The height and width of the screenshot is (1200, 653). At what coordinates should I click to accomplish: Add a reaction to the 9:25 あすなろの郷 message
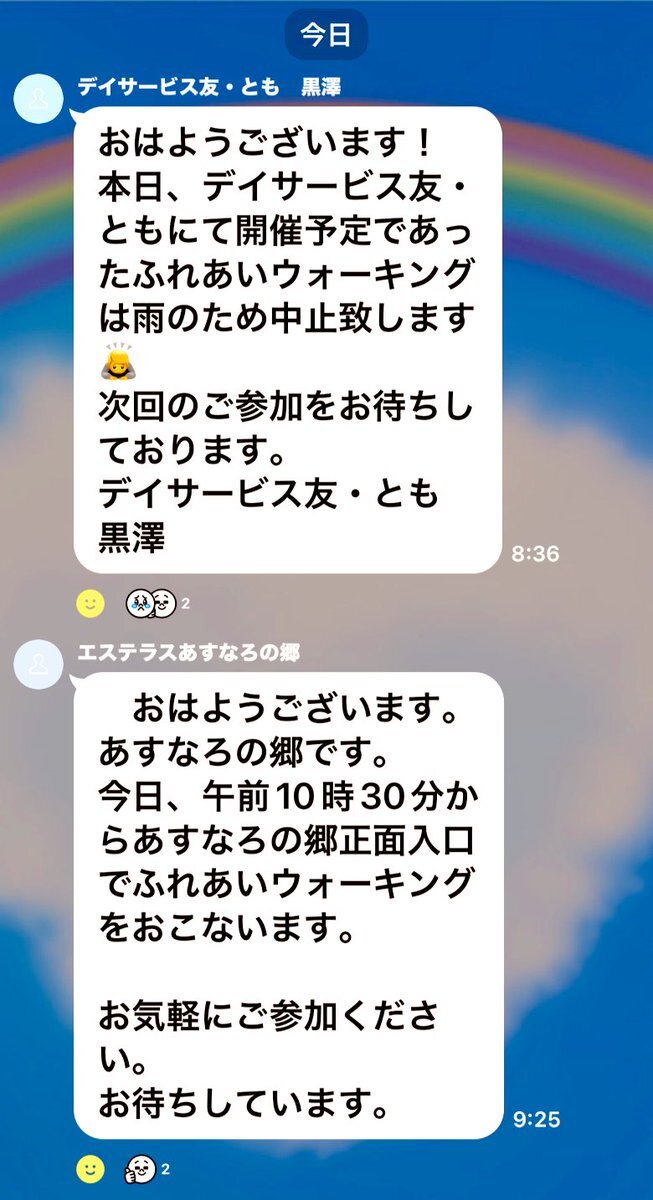(x=90, y=1168)
